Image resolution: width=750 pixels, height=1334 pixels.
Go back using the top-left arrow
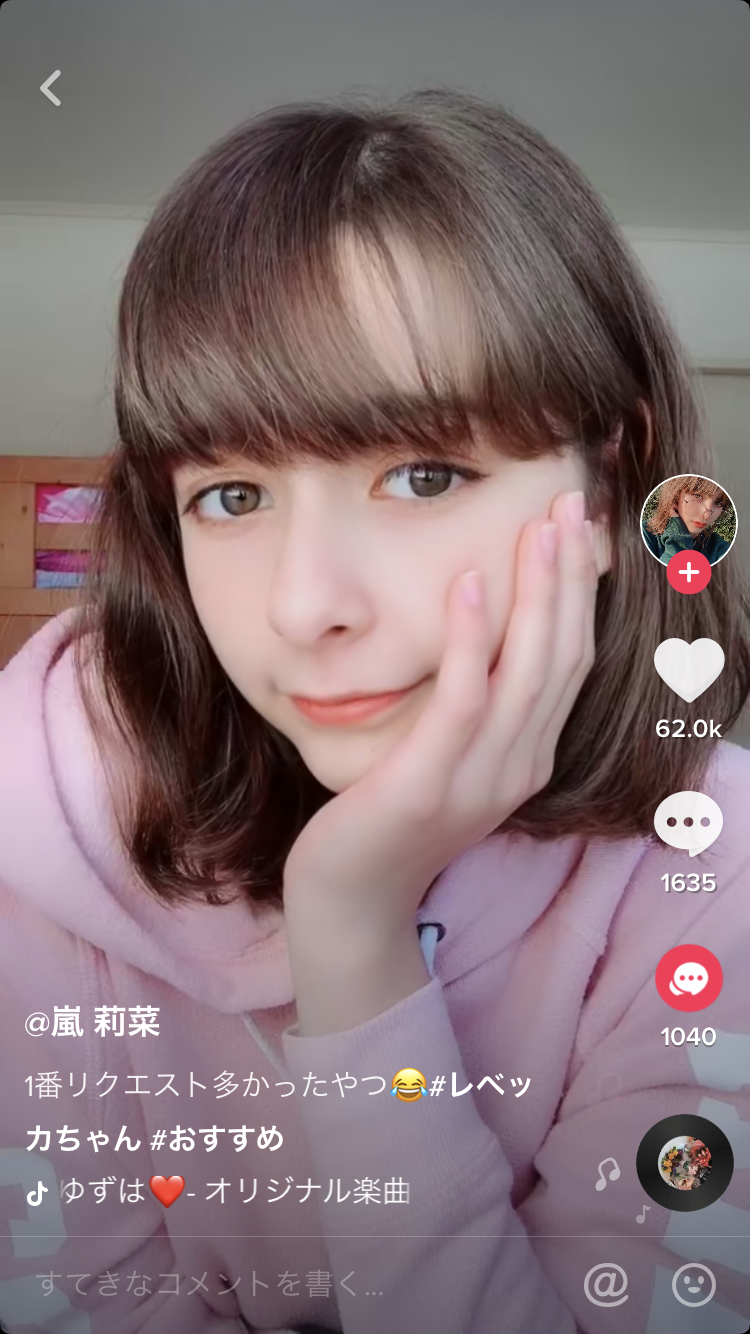tap(51, 88)
